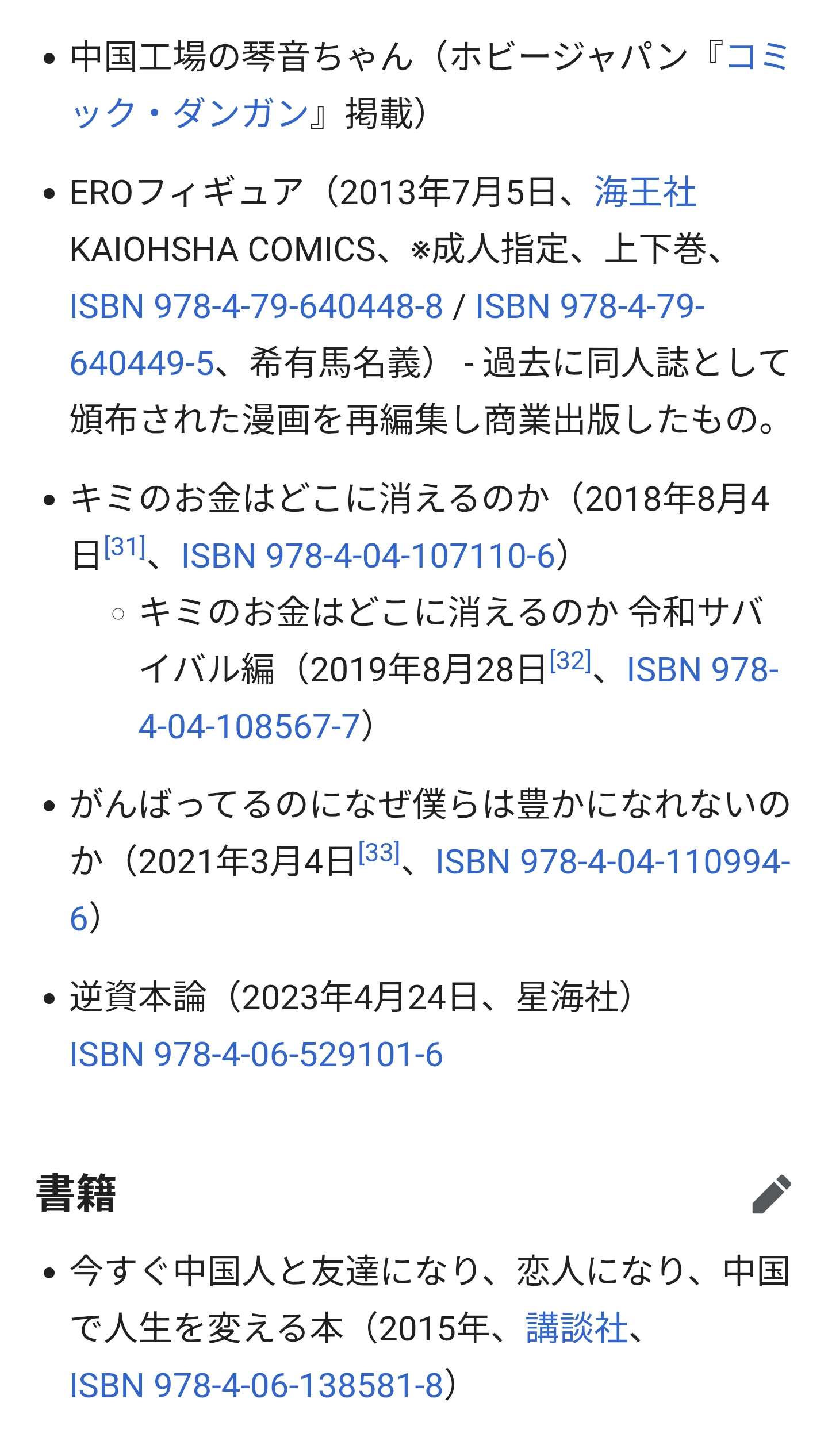
Task: Open ISBN 978-4-79-640448-8 link
Action: [256, 306]
